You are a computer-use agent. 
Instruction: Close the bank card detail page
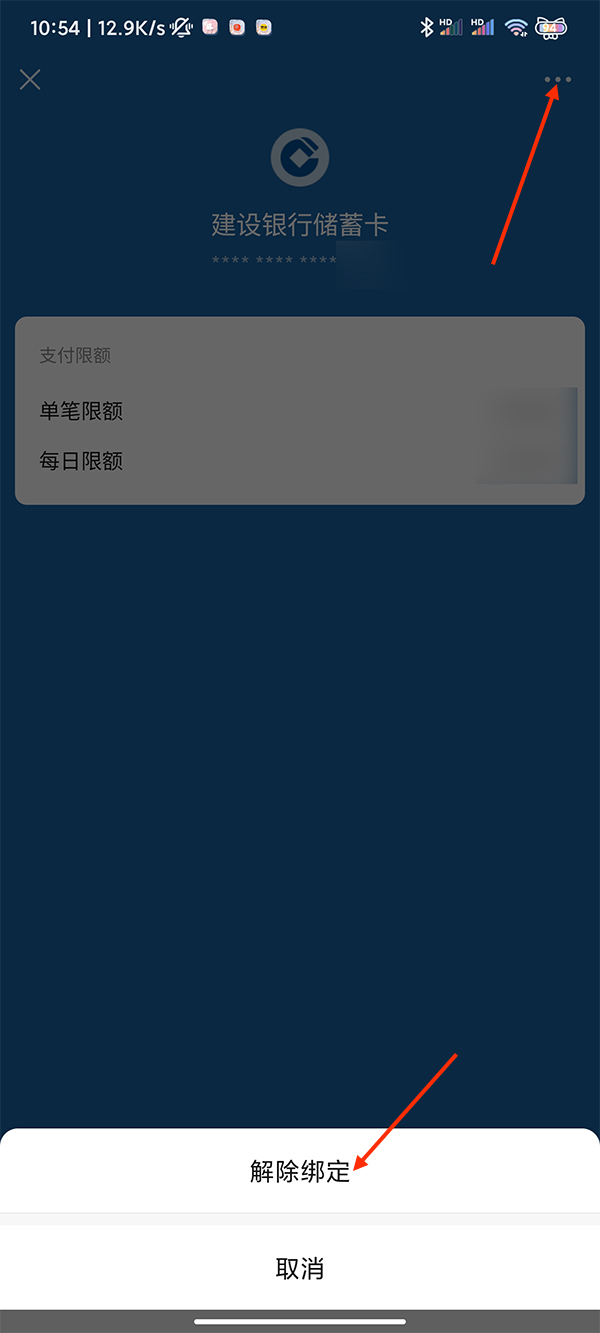click(x=30, y=80)
